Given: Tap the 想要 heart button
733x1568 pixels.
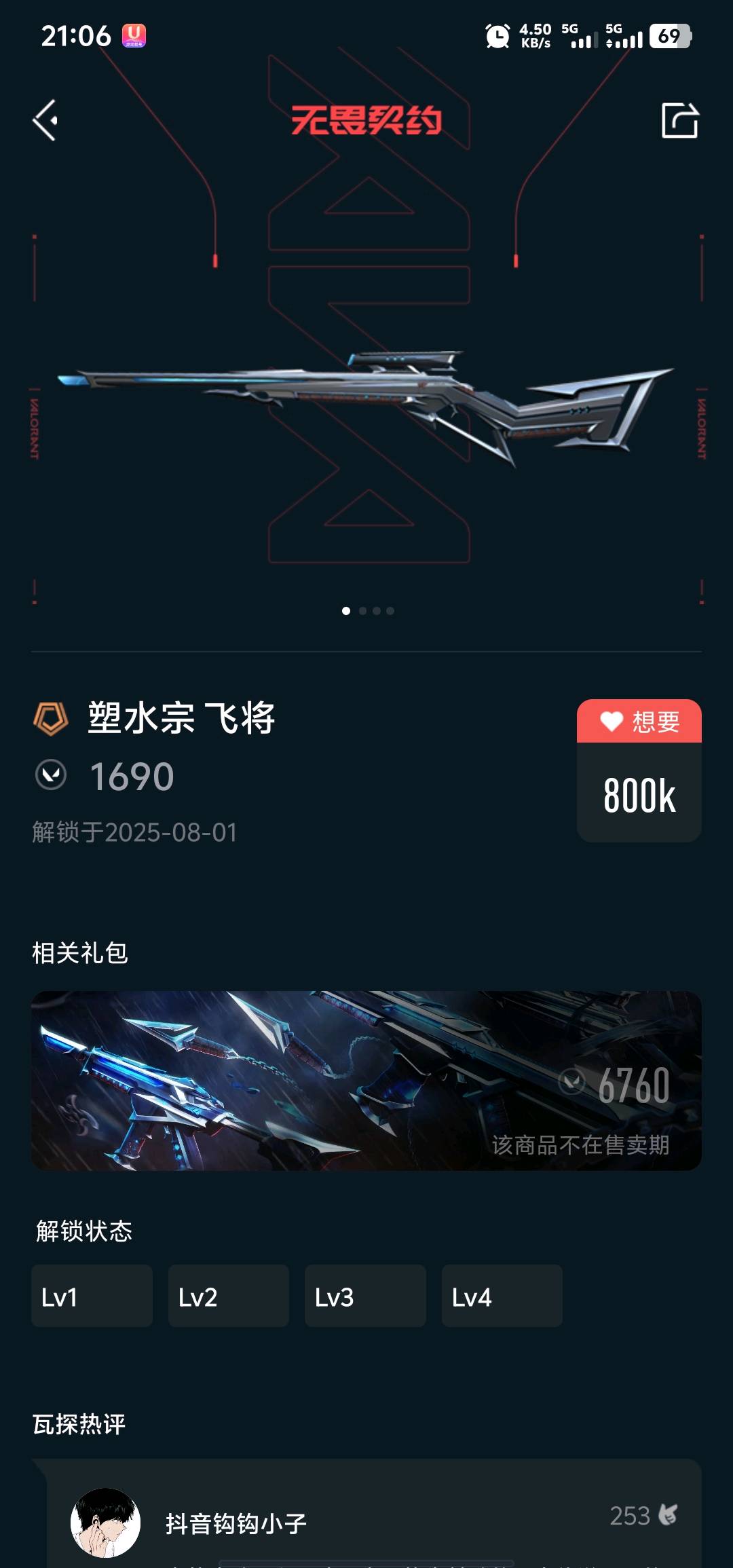Looking at the screenshot, I should pos(639,722).
